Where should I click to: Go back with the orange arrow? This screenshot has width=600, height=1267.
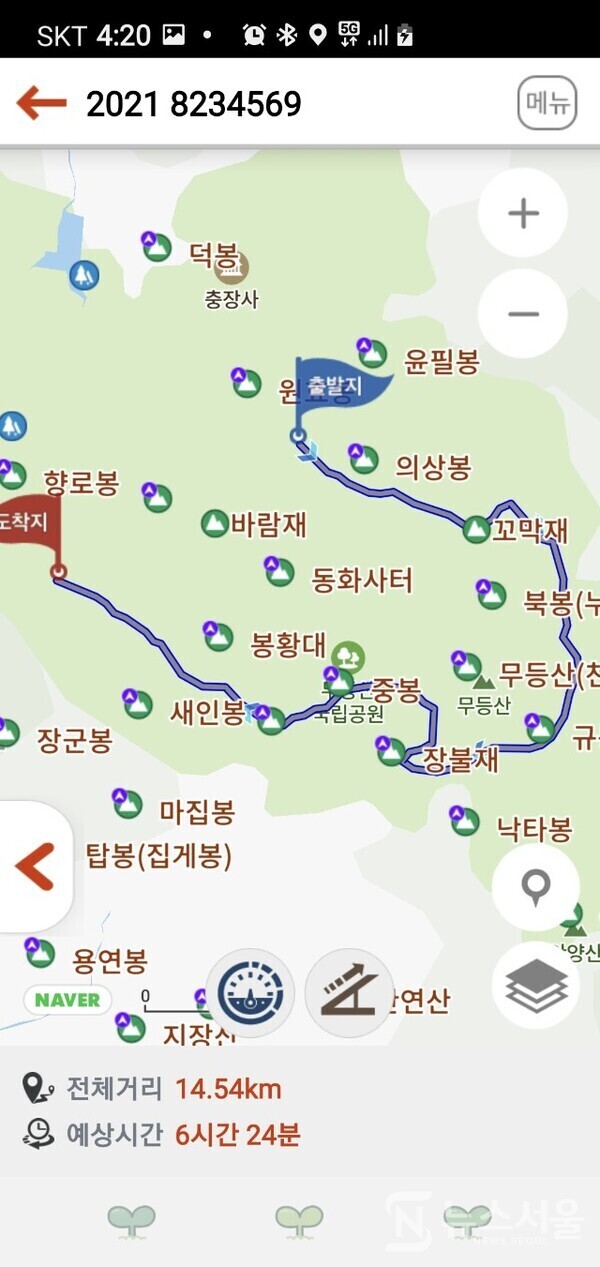point(41,103)
